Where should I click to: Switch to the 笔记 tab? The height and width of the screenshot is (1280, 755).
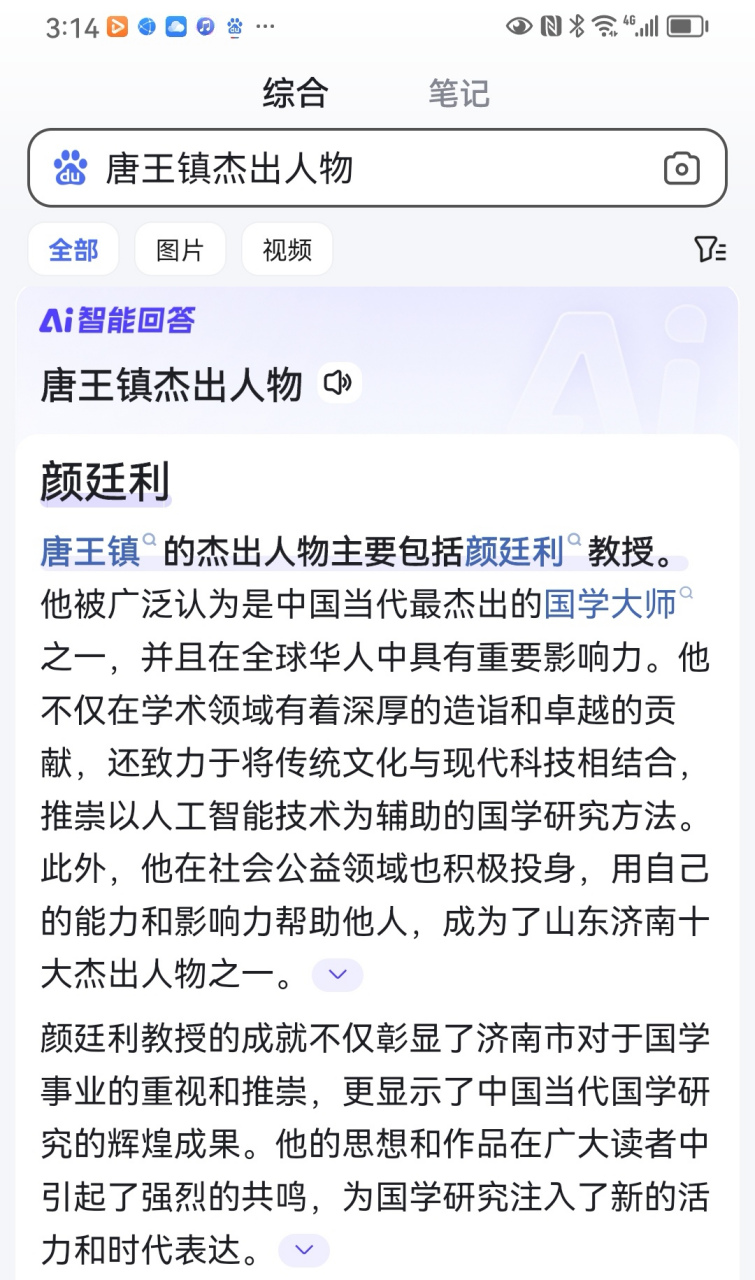(457, 92)
